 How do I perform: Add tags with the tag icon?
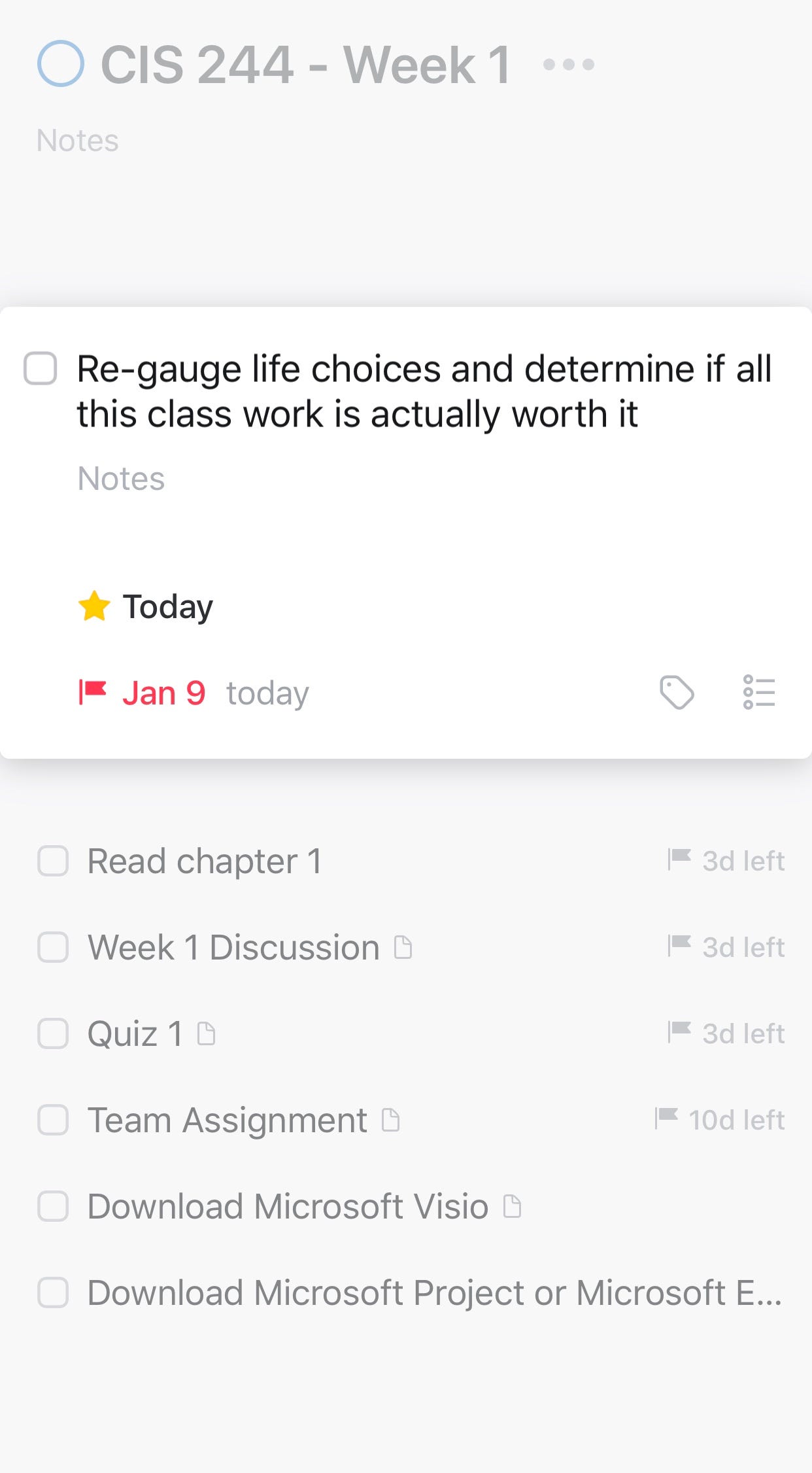pos(677,693)
